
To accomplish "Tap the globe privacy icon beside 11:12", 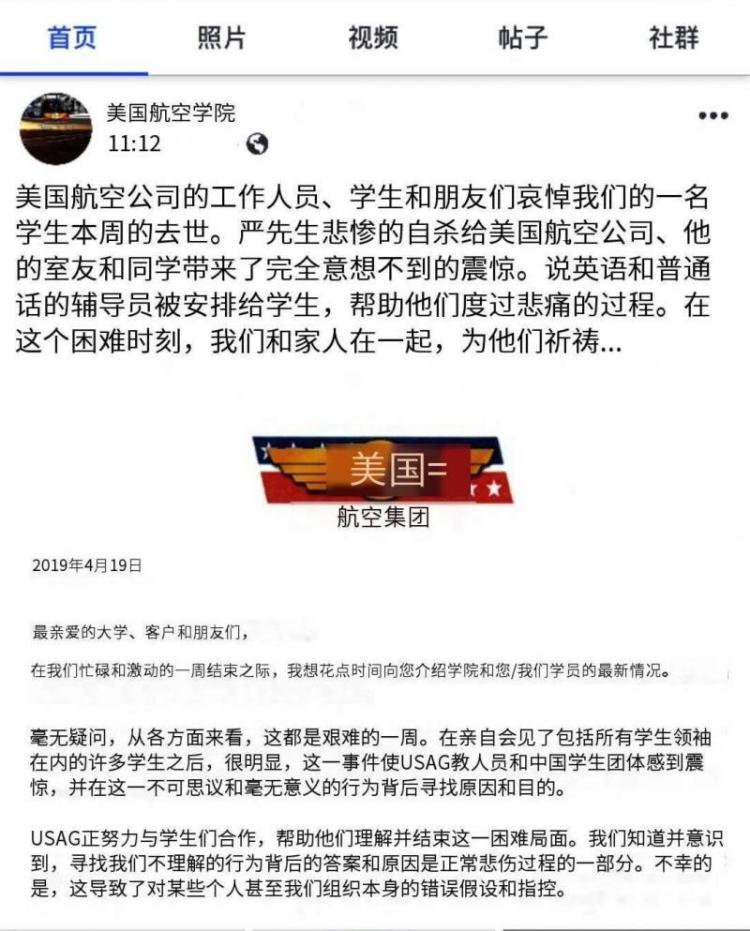I will point(257,144).
